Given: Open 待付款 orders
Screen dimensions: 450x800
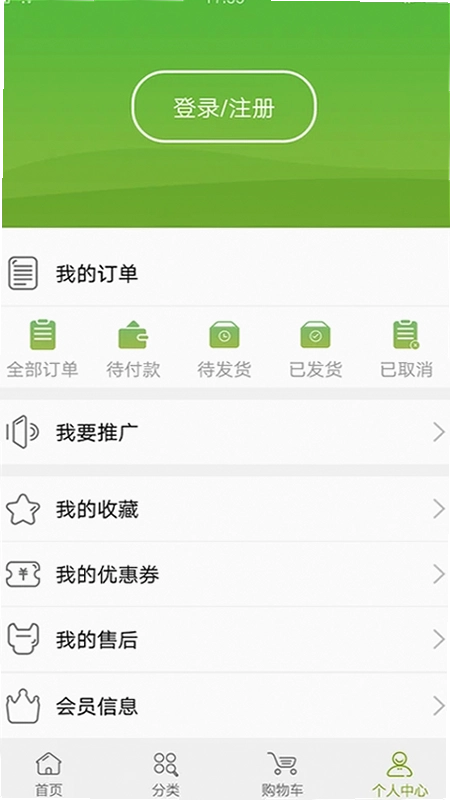Looking at the screenshot, I should [133, 348].
